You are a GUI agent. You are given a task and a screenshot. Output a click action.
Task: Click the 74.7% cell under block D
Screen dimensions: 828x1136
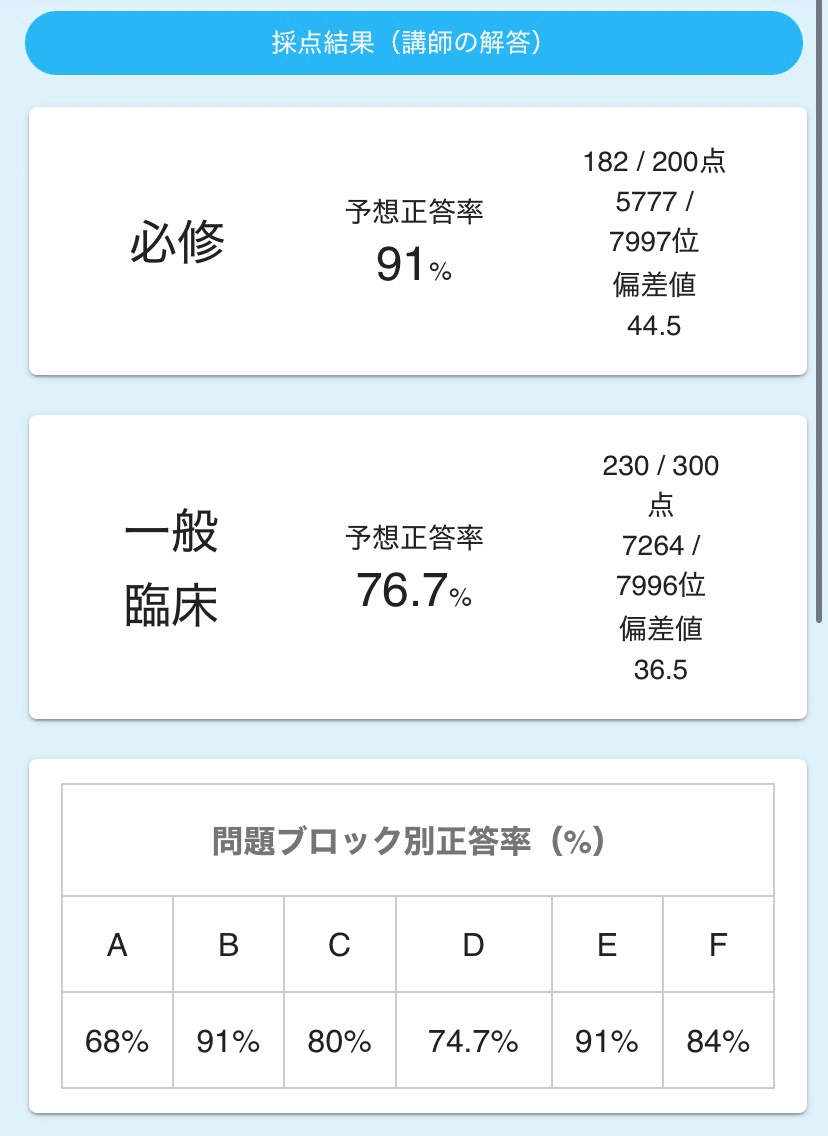(472, 1040)
